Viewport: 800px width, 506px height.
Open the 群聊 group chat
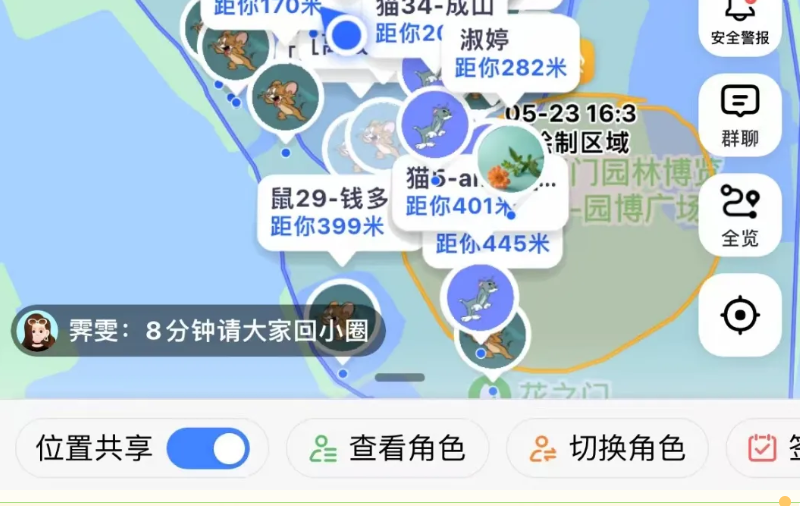coord(740,115)
